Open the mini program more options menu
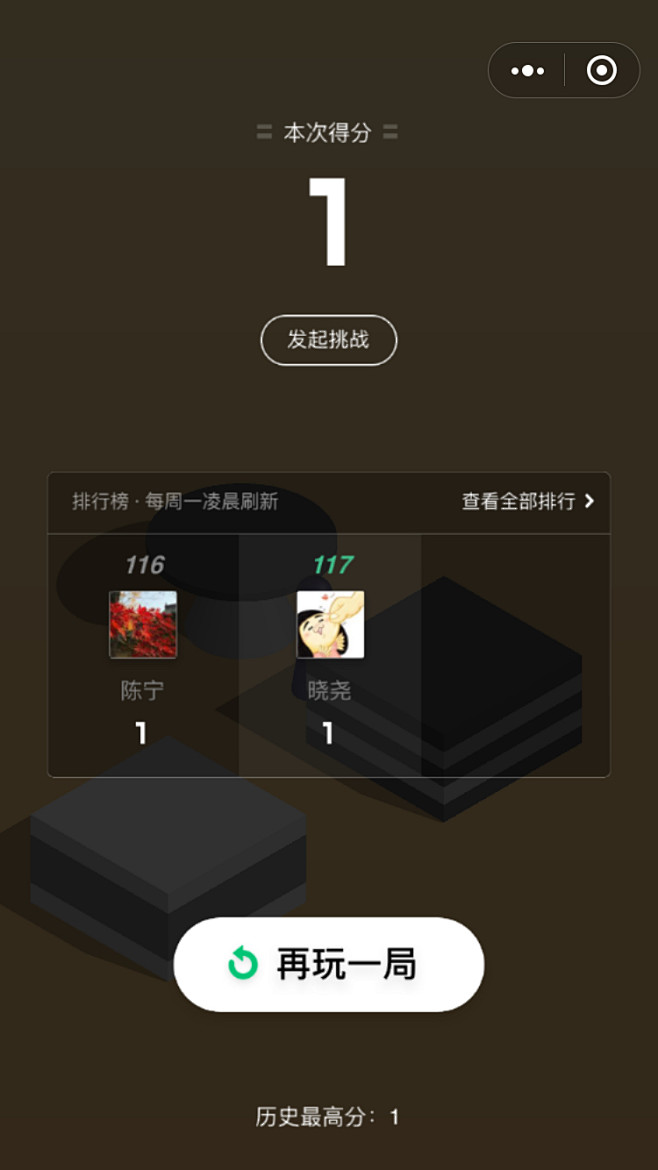 pyautogui.click(x=527, y=71)
